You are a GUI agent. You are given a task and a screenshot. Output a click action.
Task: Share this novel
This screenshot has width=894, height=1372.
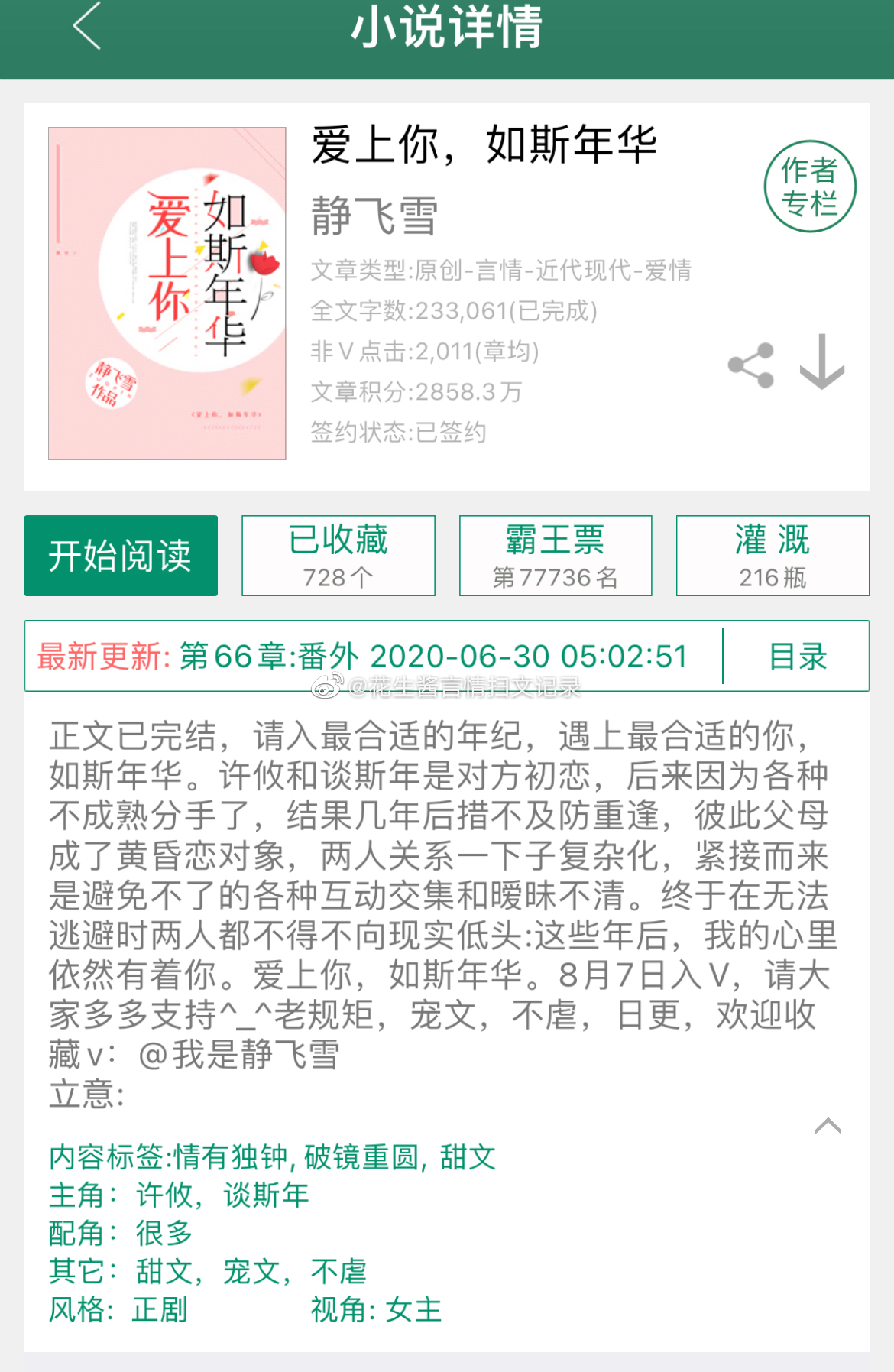coord(750,365)
